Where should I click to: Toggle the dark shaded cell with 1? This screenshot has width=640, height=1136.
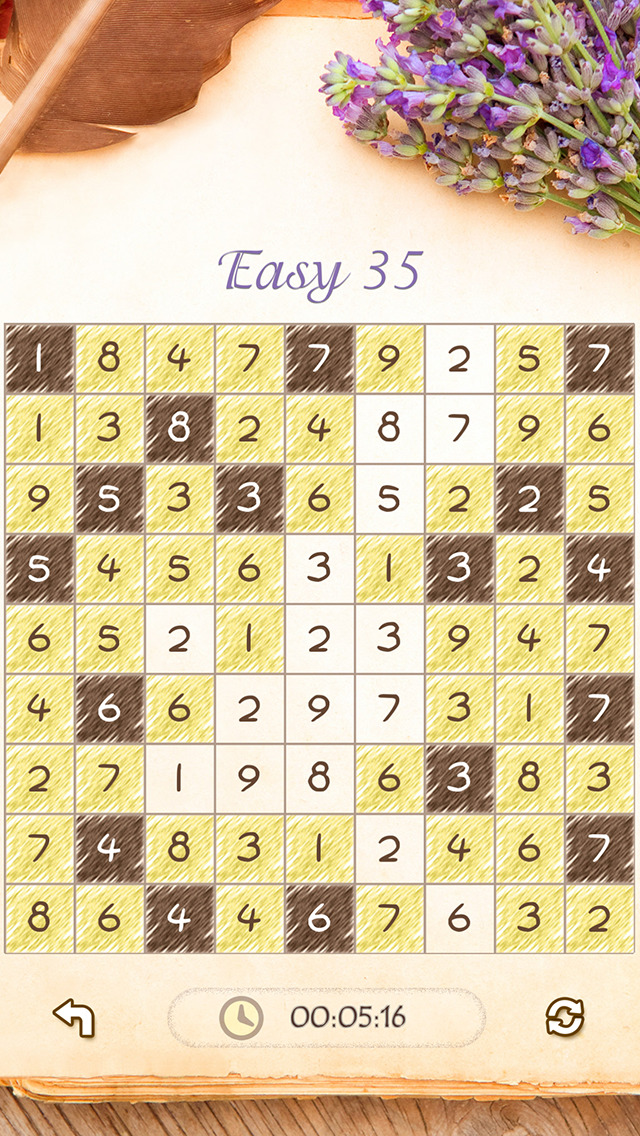click(40, 358)
